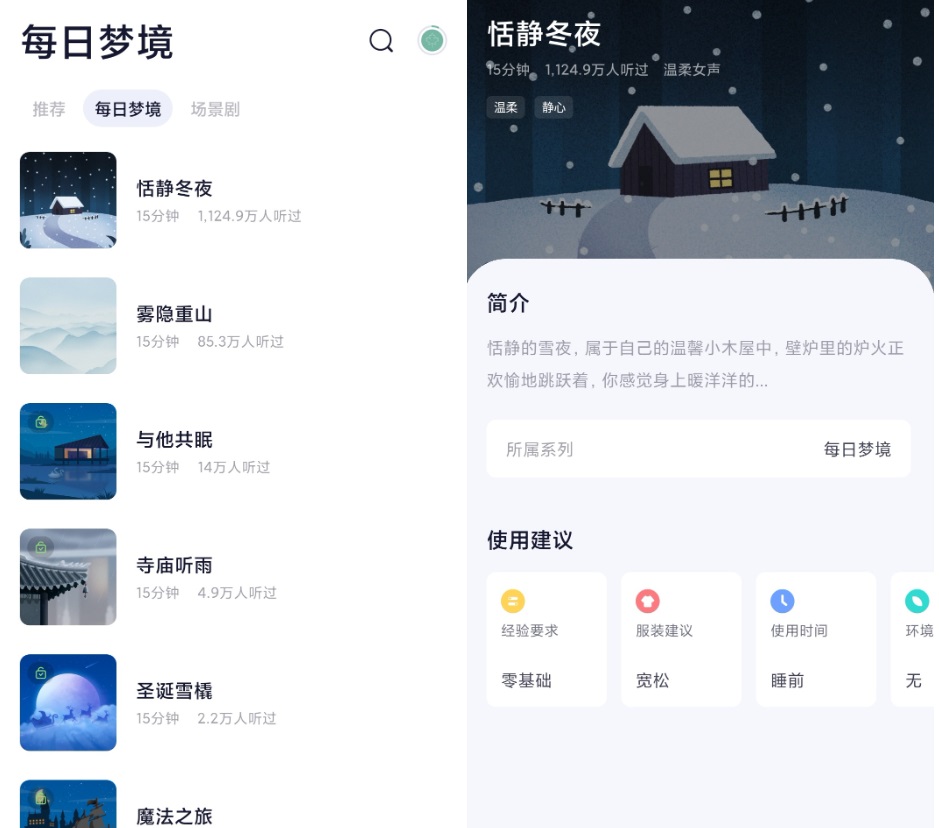Image resolution: width=939 pixels, height=828 pixels.
Task: Open the profile avatar
Action: (x=432, y=40)
